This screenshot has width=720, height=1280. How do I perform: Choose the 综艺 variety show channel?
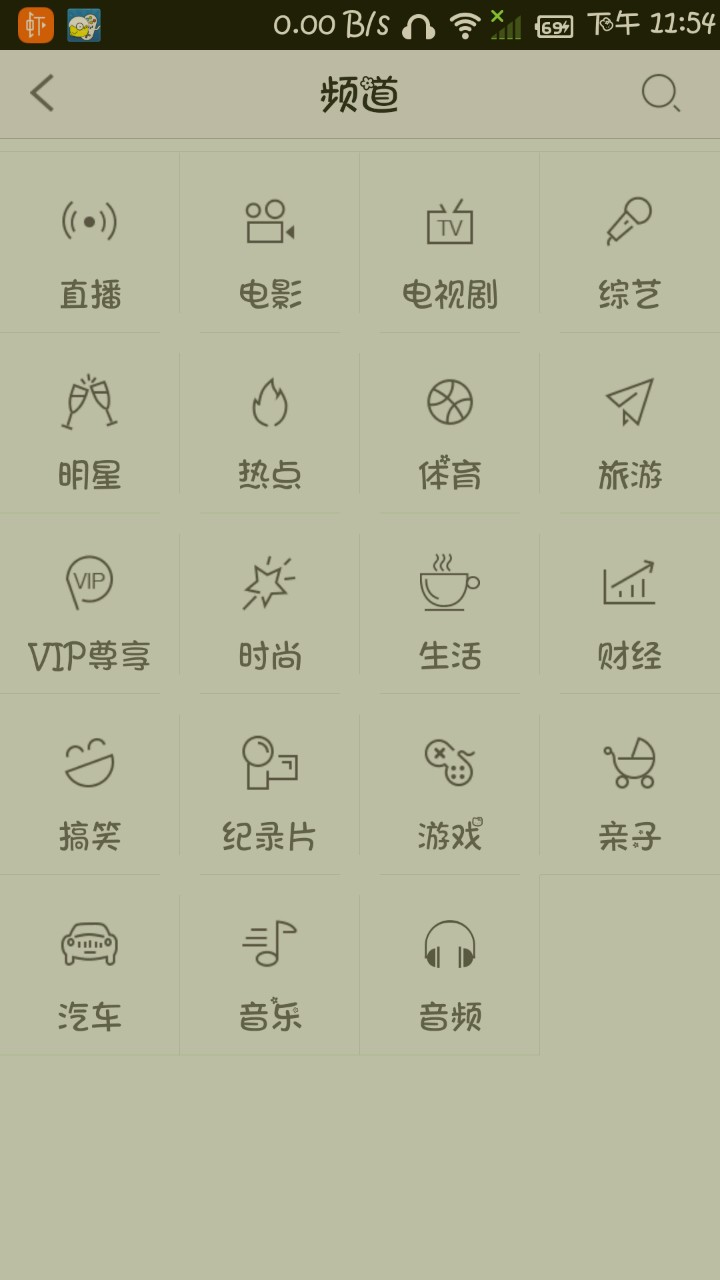coord(630,250)
